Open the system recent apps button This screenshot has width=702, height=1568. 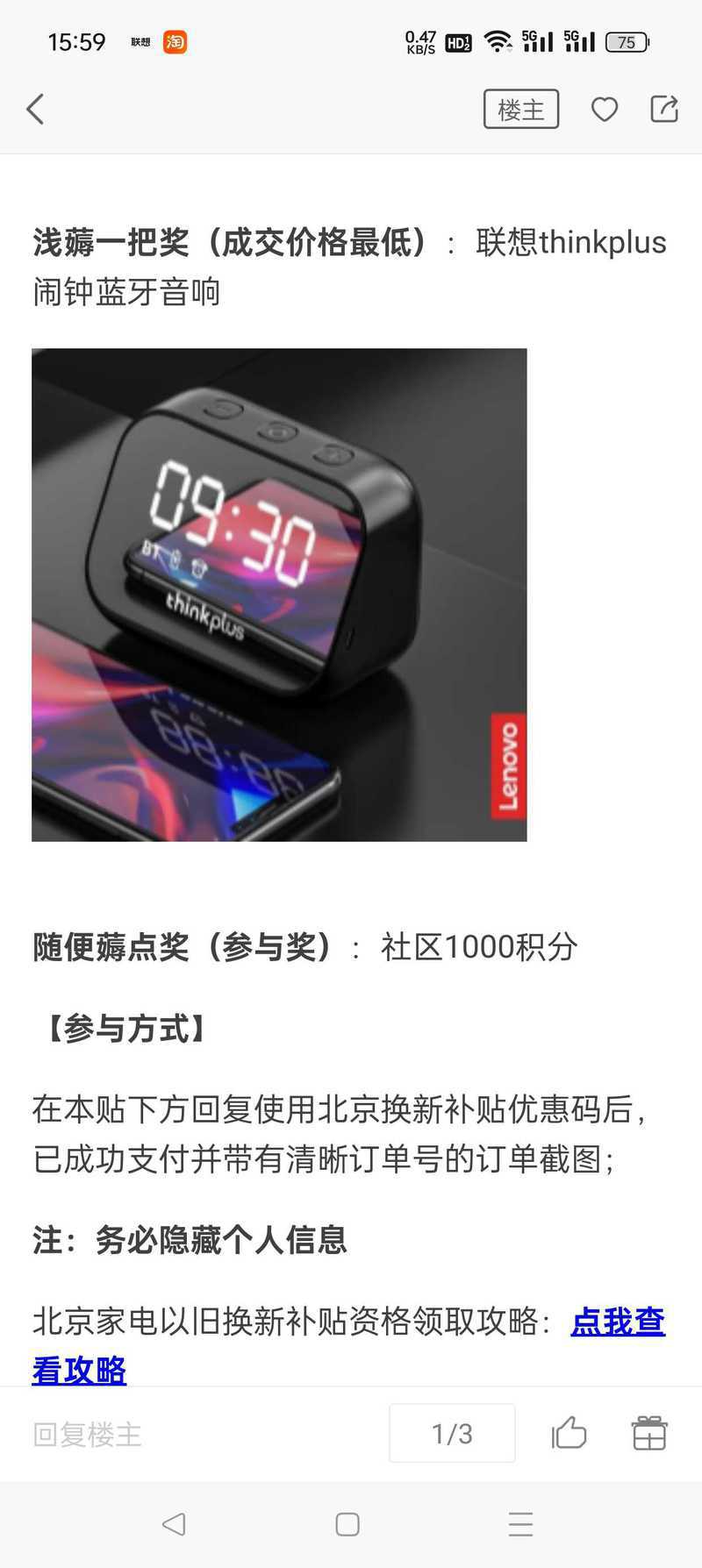tap(520, 1524)
